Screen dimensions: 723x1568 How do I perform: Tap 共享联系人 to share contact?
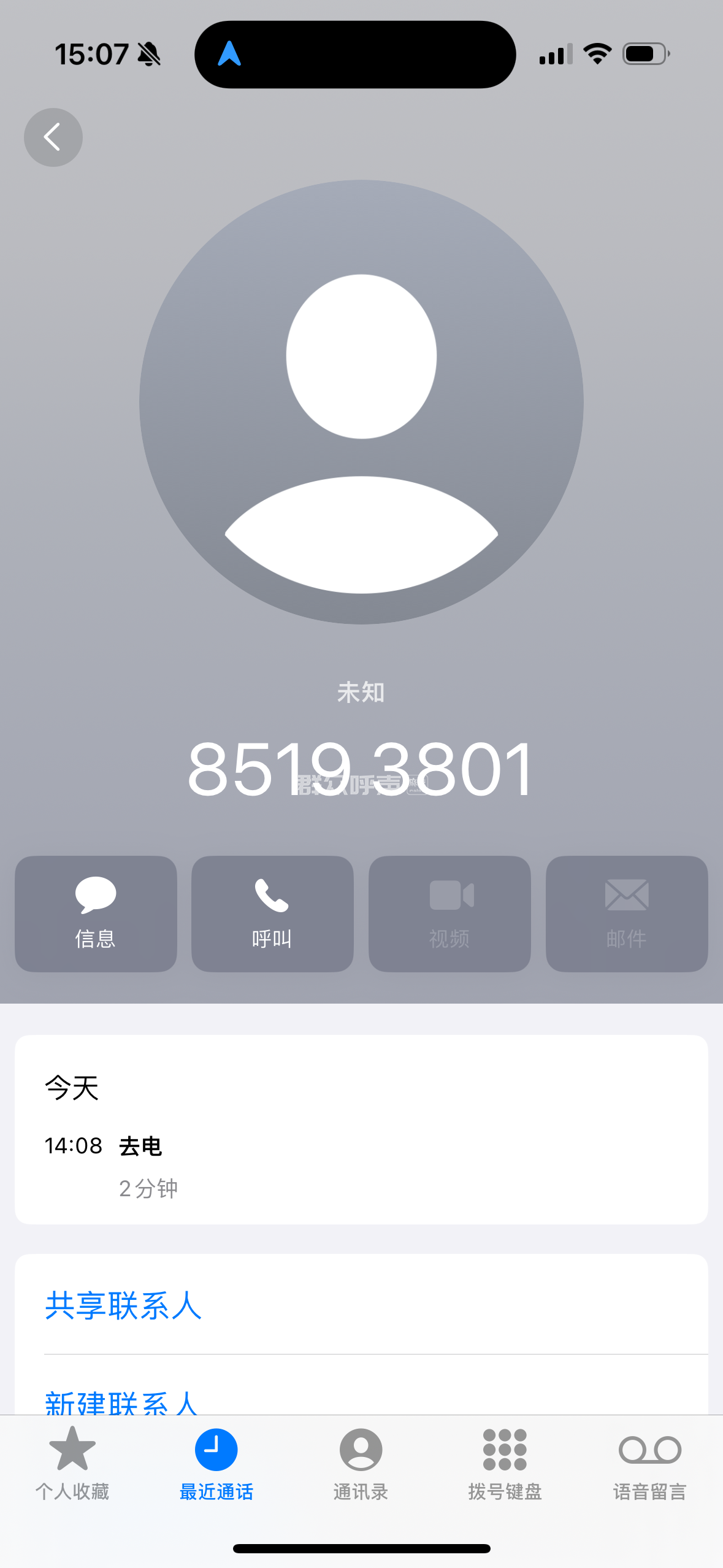(x=123, y=1305)
